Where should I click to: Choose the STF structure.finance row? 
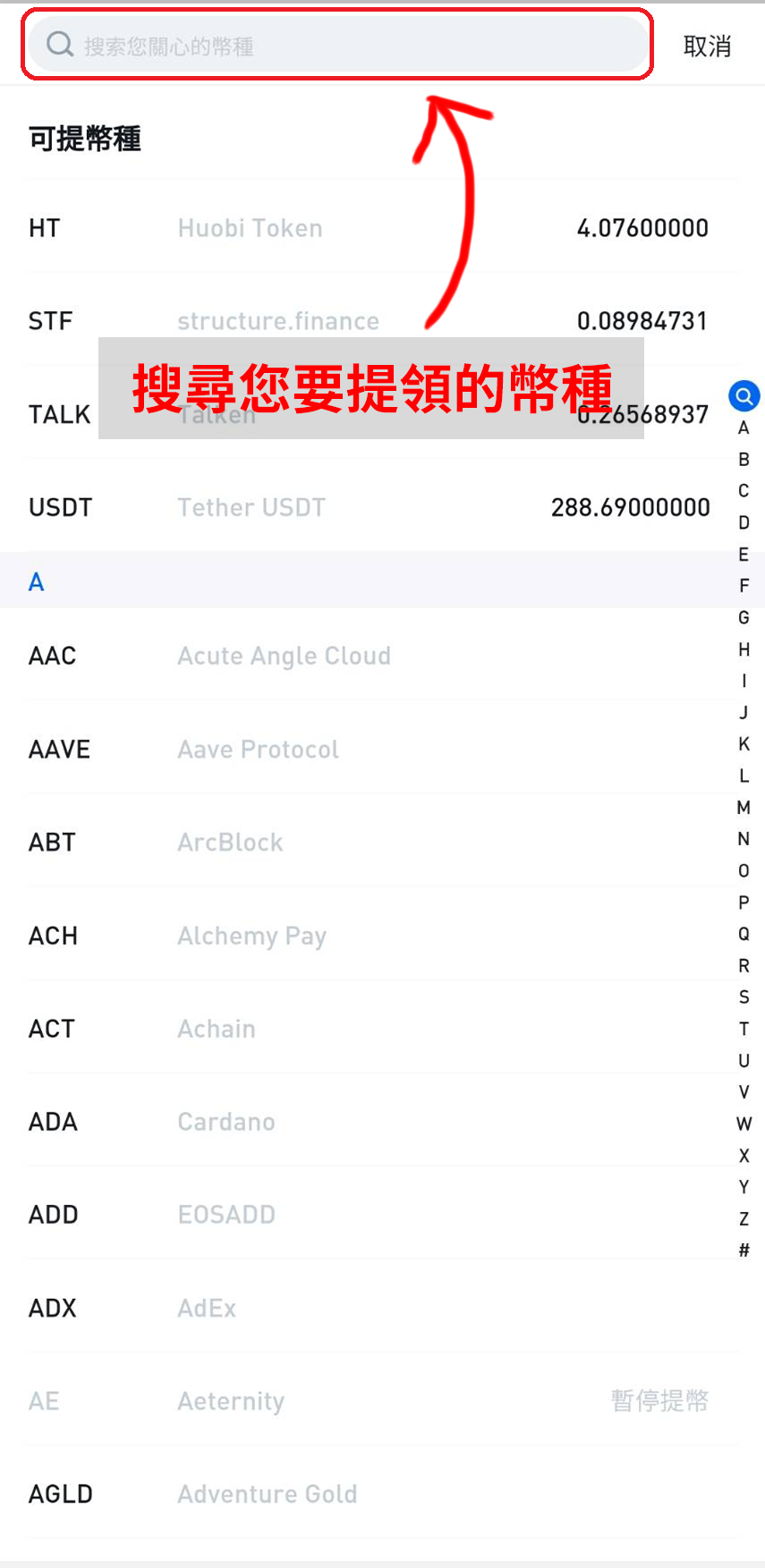pos(369,321)
